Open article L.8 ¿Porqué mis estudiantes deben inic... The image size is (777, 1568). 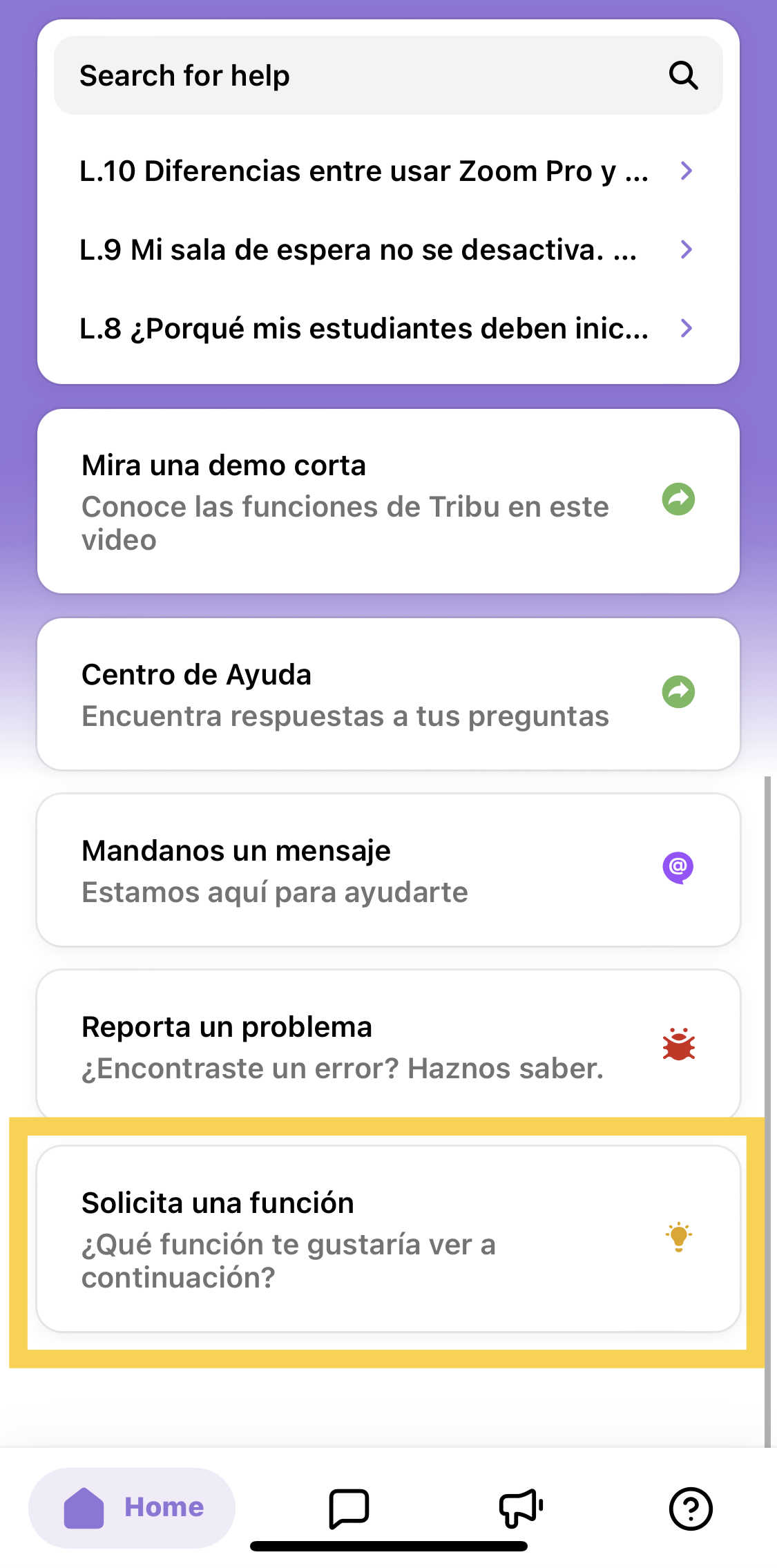point(388,328)
